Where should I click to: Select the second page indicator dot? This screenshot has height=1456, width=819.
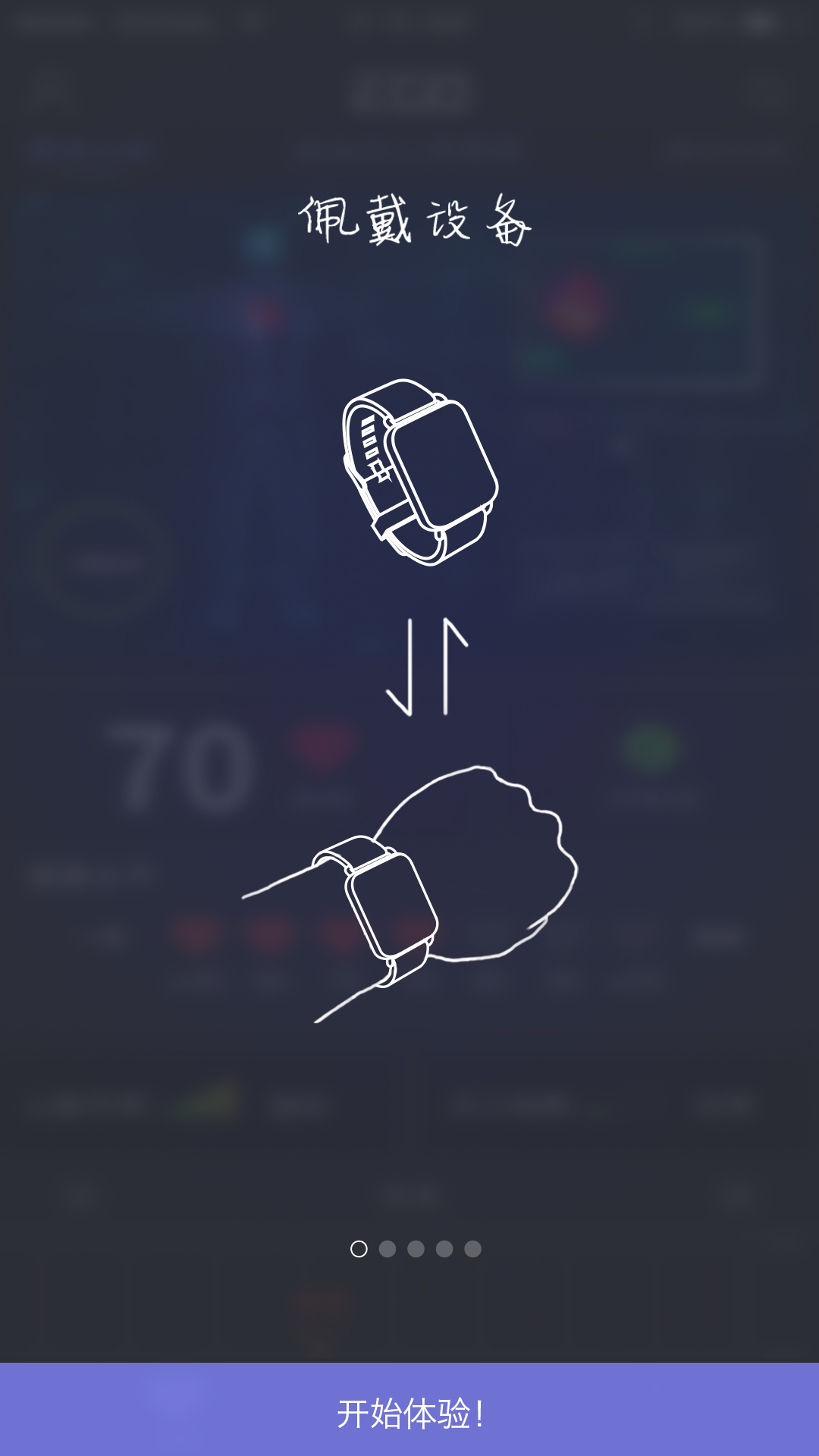[x=388, y=1249]
